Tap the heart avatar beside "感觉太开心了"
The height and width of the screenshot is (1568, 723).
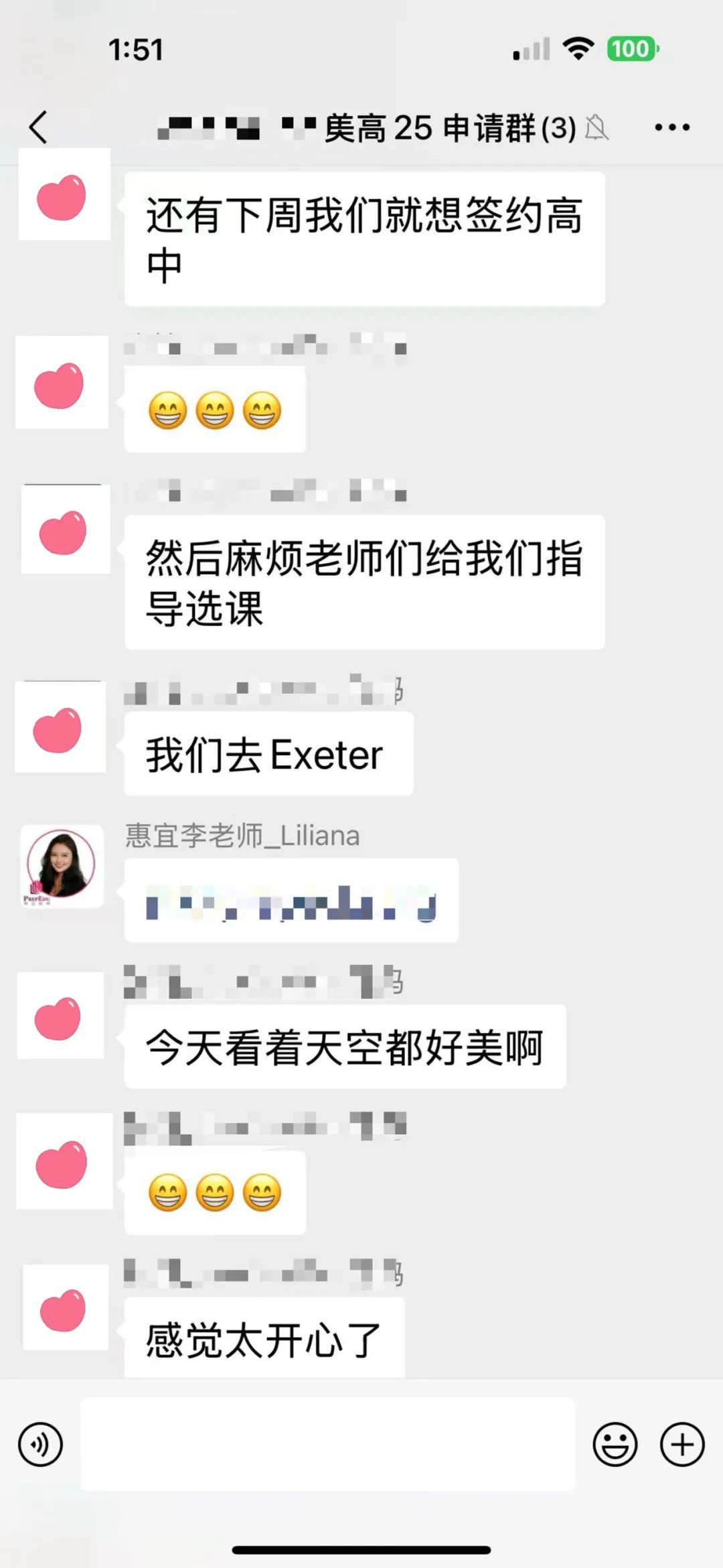pos(65,1308)
